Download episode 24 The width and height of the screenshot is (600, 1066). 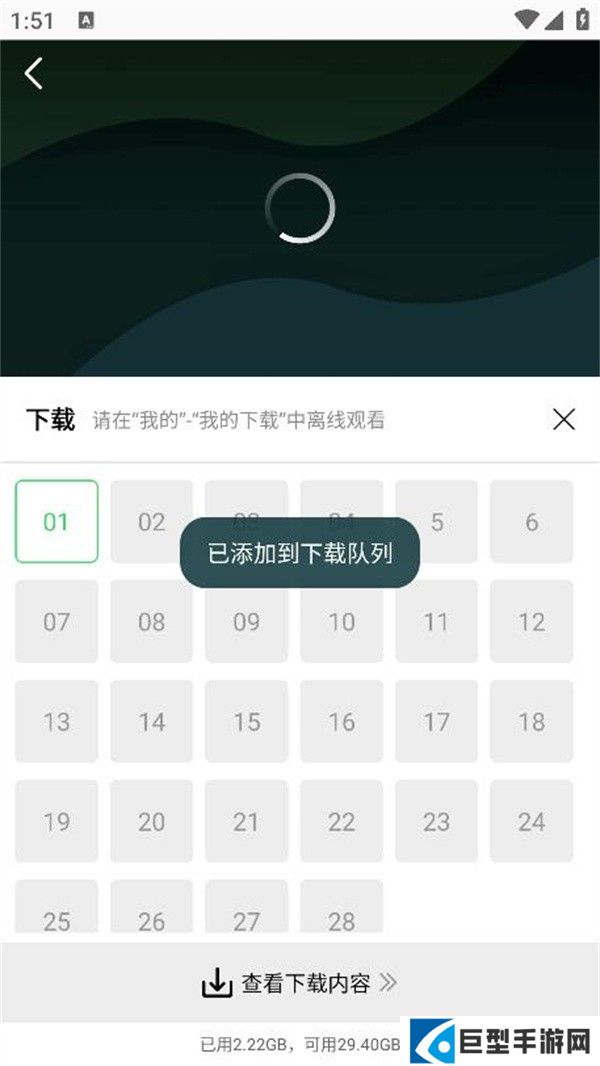(x=531, y=821)
